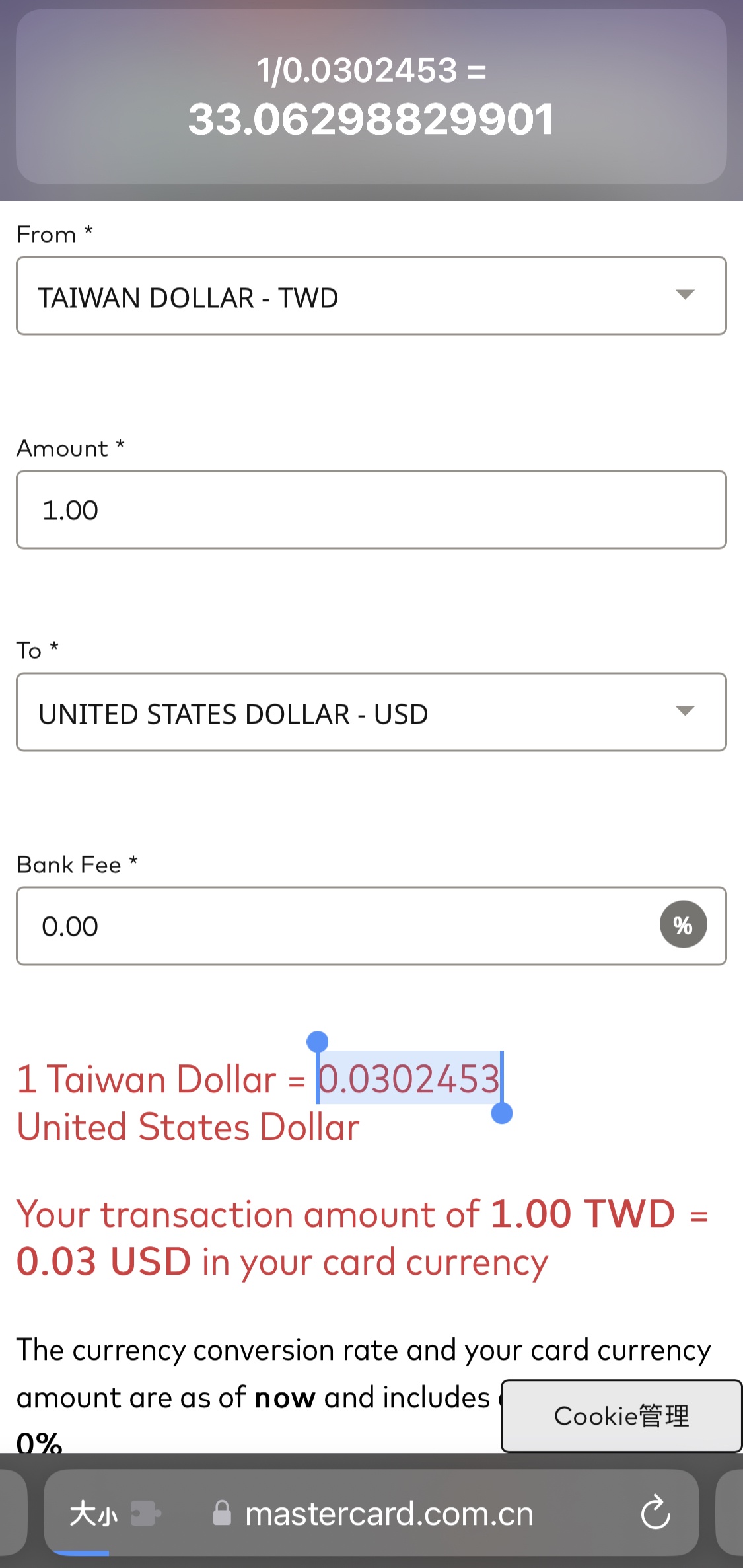Tap the Amount field showing 1.00
The width and height of the screenshot is (743, 1568).
(371, 510)
